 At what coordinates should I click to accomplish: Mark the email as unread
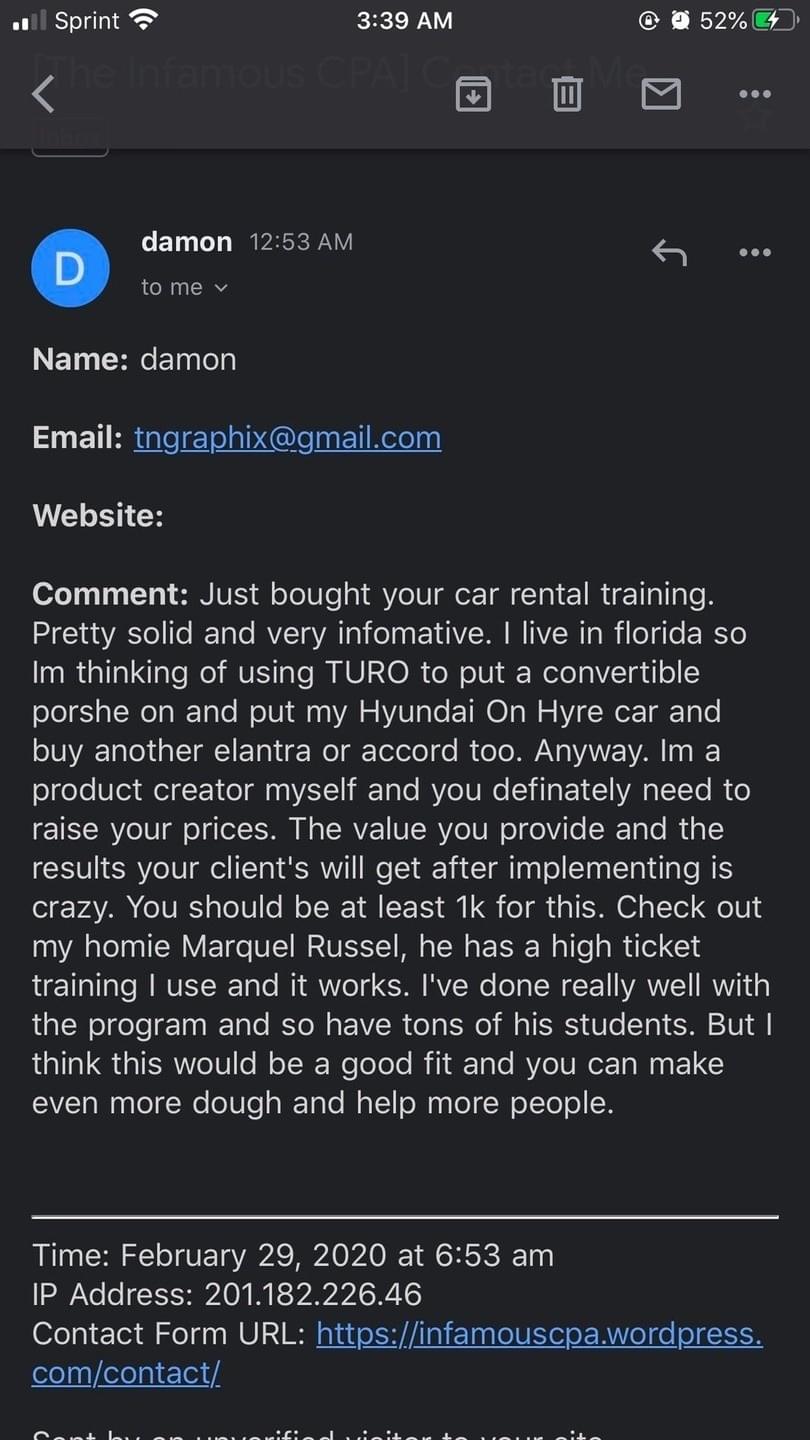(x=661, y=95)
